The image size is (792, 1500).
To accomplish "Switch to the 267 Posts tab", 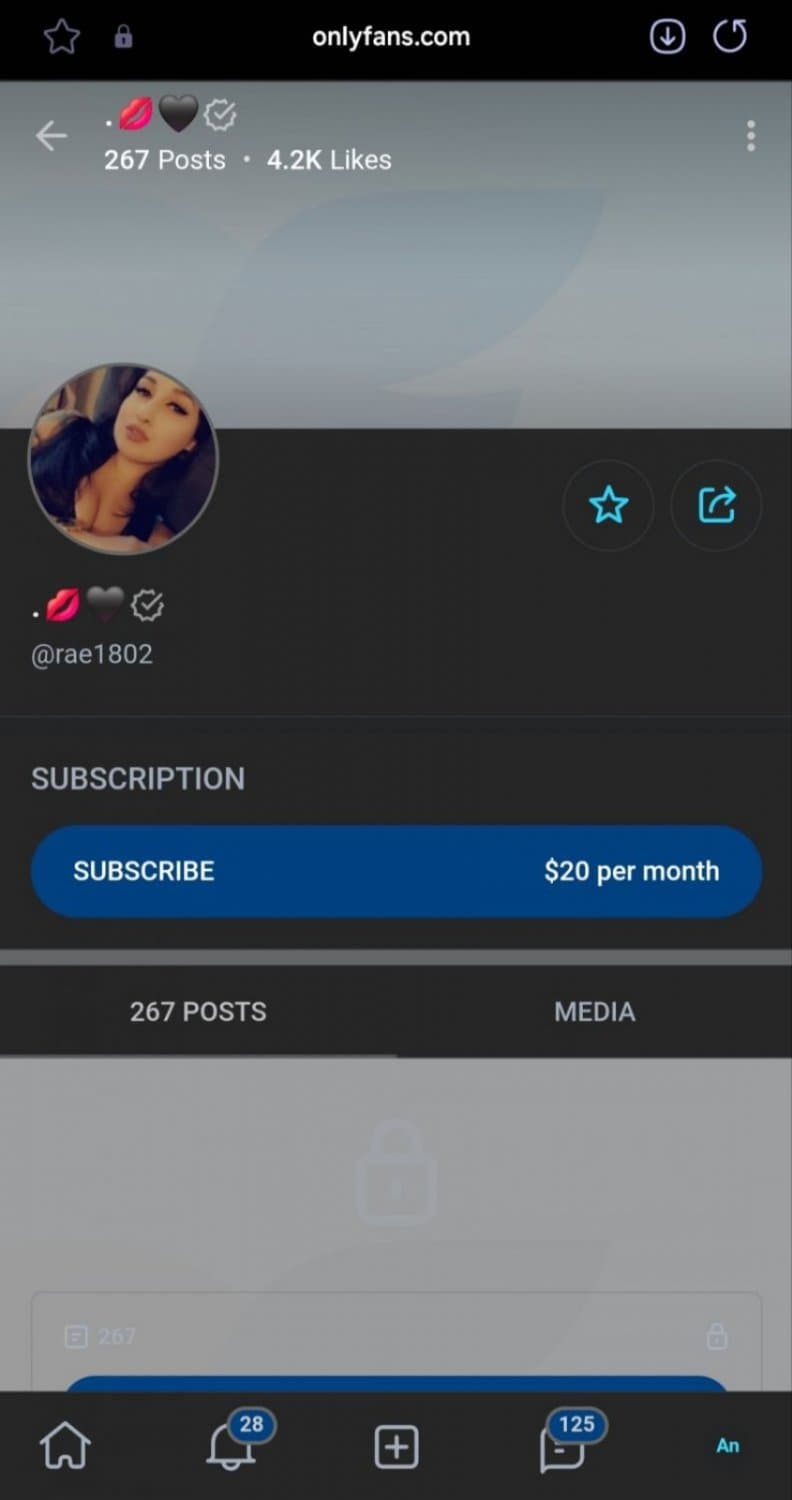I will [x=198, y=1012].
